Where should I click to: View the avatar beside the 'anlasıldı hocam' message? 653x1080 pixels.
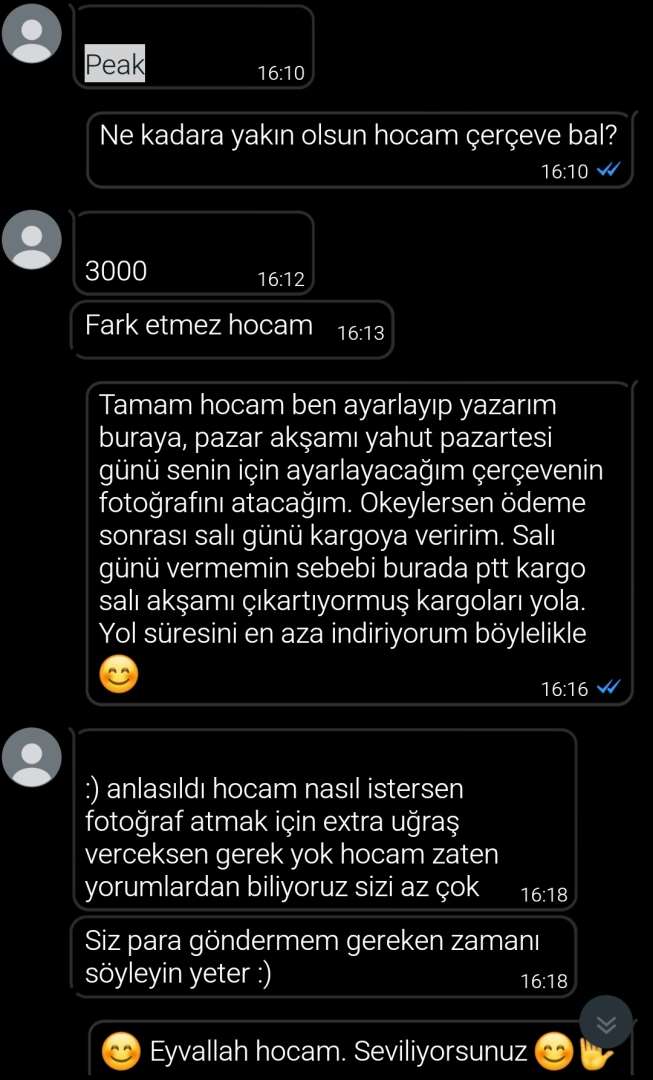point(32,758)
